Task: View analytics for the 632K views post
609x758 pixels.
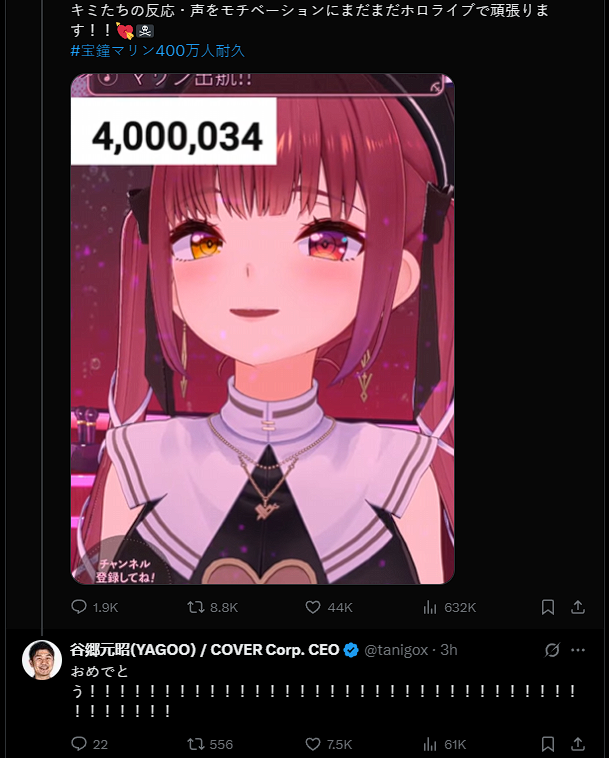Action: coord(431,607)
